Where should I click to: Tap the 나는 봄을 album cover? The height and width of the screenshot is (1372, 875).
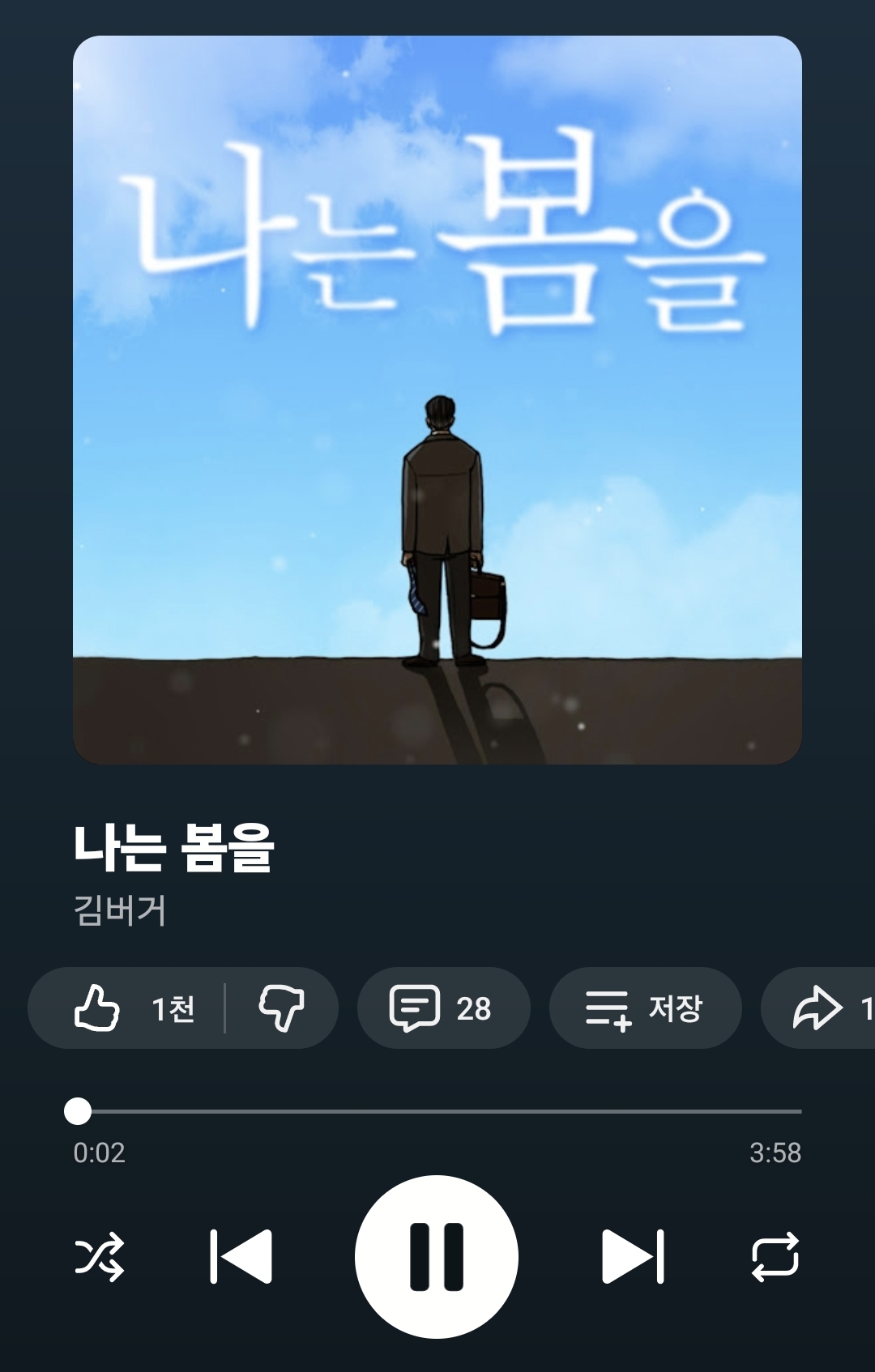437,400
